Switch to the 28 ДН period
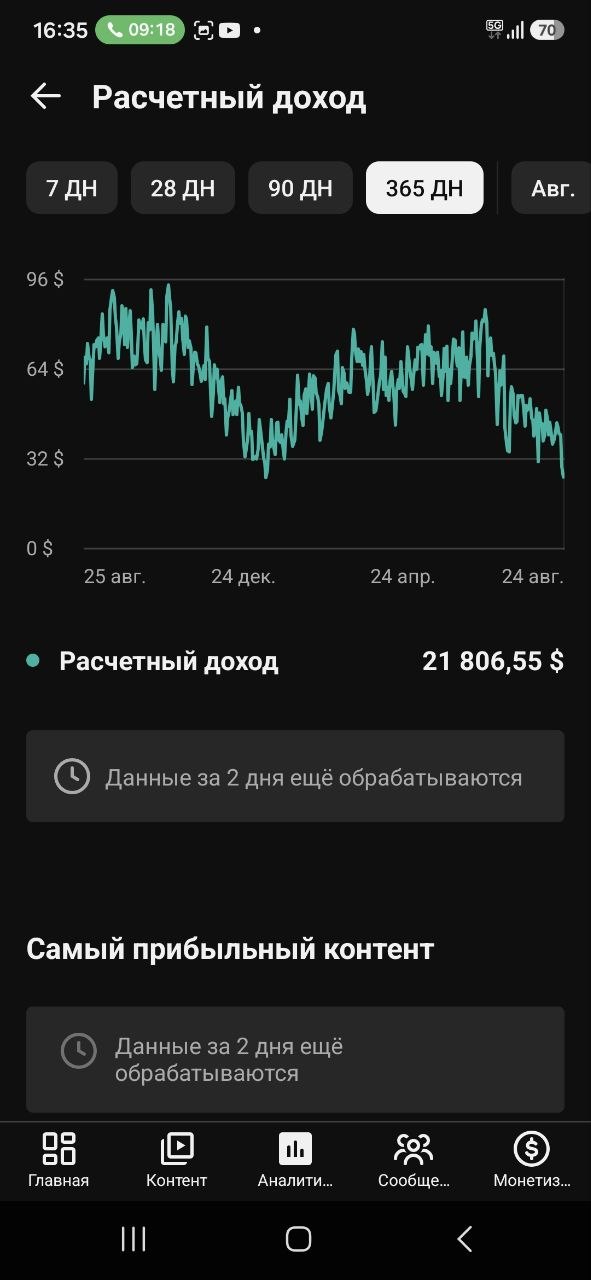The image size is (591, 1280). [x=183, y=188]
